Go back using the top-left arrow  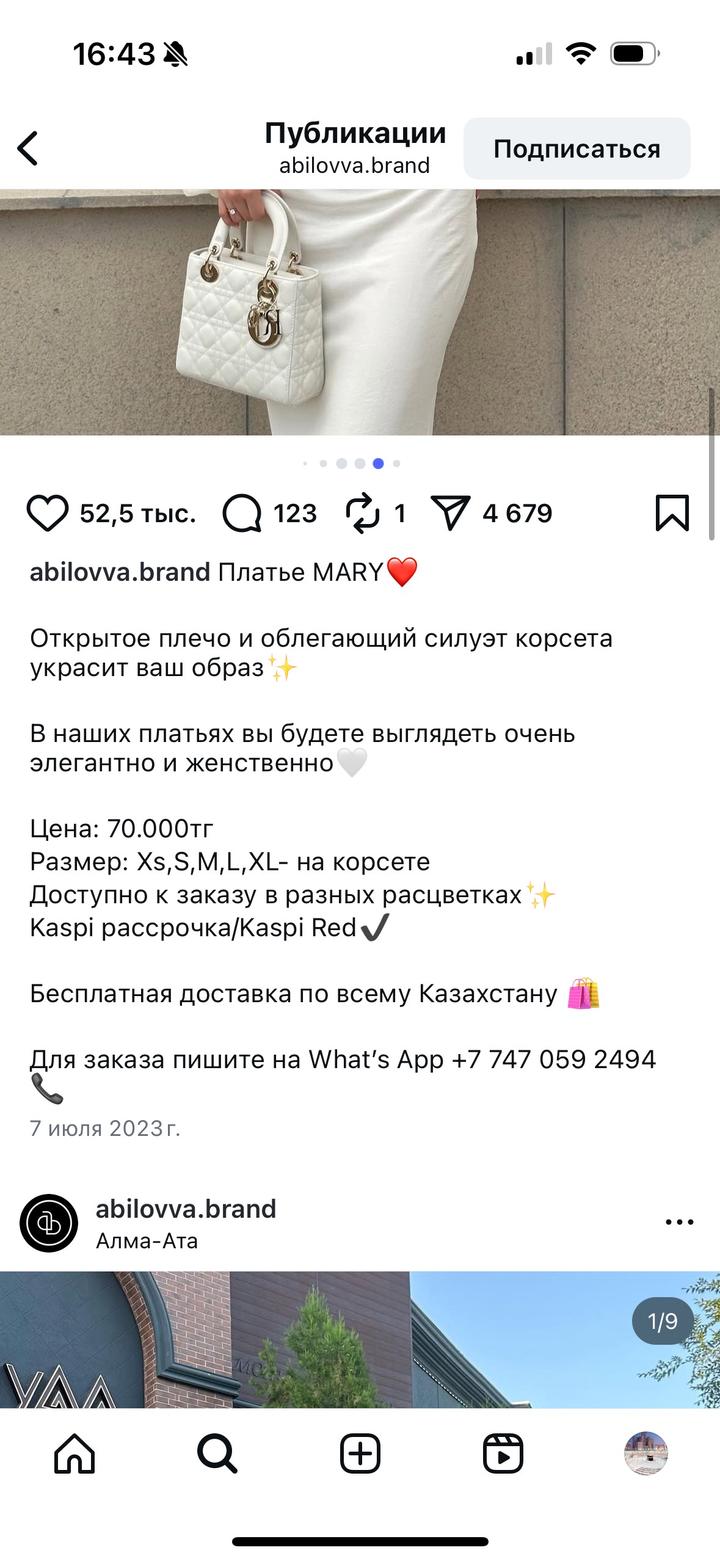click(x=28, y=148)
